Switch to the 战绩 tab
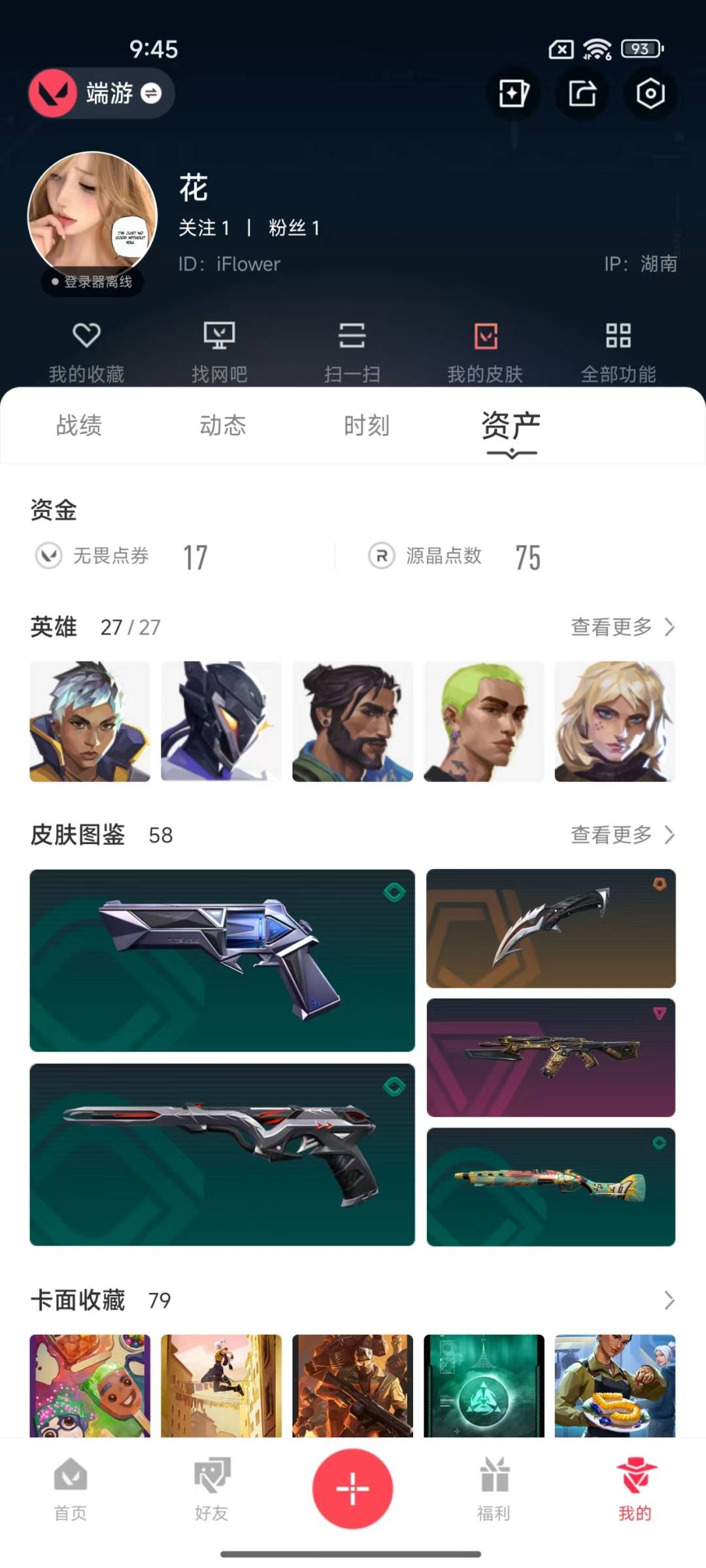This screenshot has width=706, height=1568. coord(79,425)
